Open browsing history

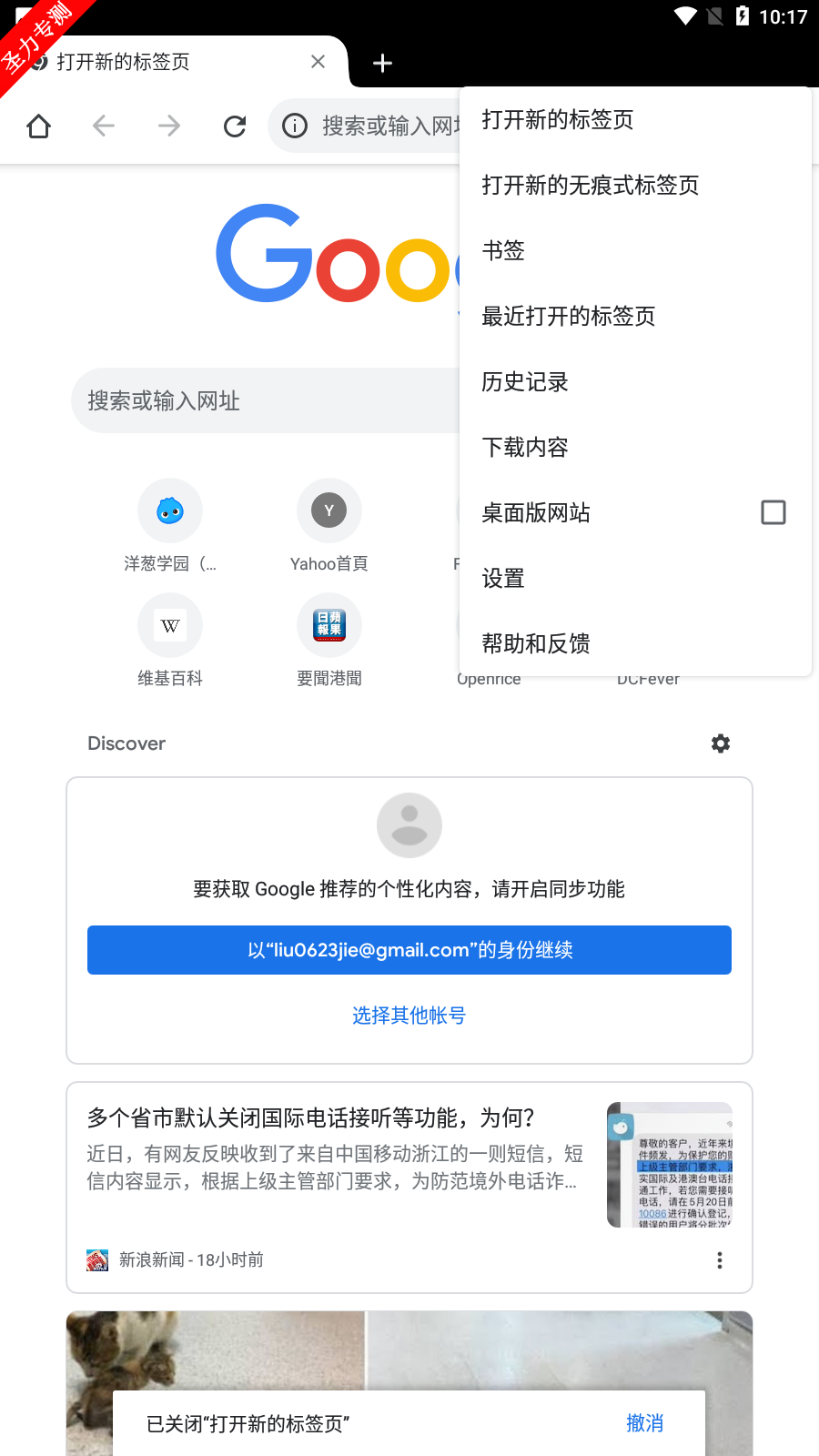point(525,382)
